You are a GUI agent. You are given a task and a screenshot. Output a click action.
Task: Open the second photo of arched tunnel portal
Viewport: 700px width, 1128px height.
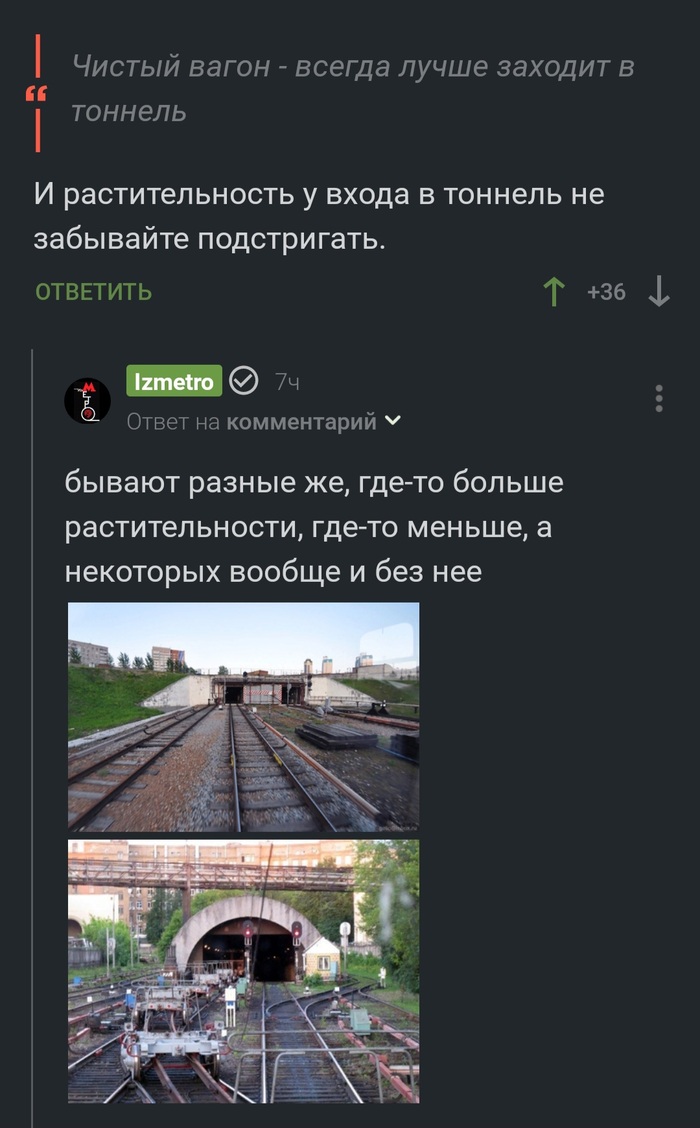[x=243, y=970]
